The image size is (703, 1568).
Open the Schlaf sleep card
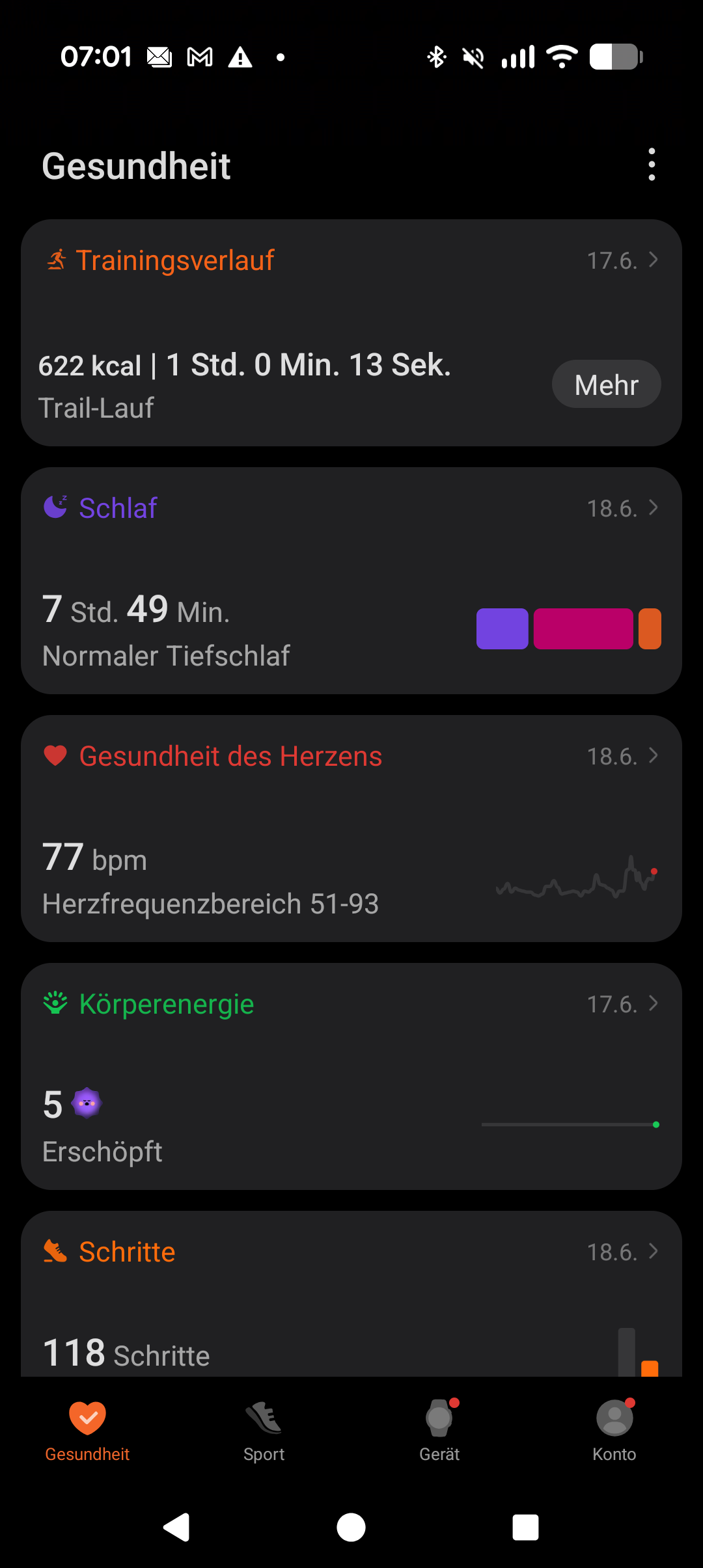tap(351, 580)
